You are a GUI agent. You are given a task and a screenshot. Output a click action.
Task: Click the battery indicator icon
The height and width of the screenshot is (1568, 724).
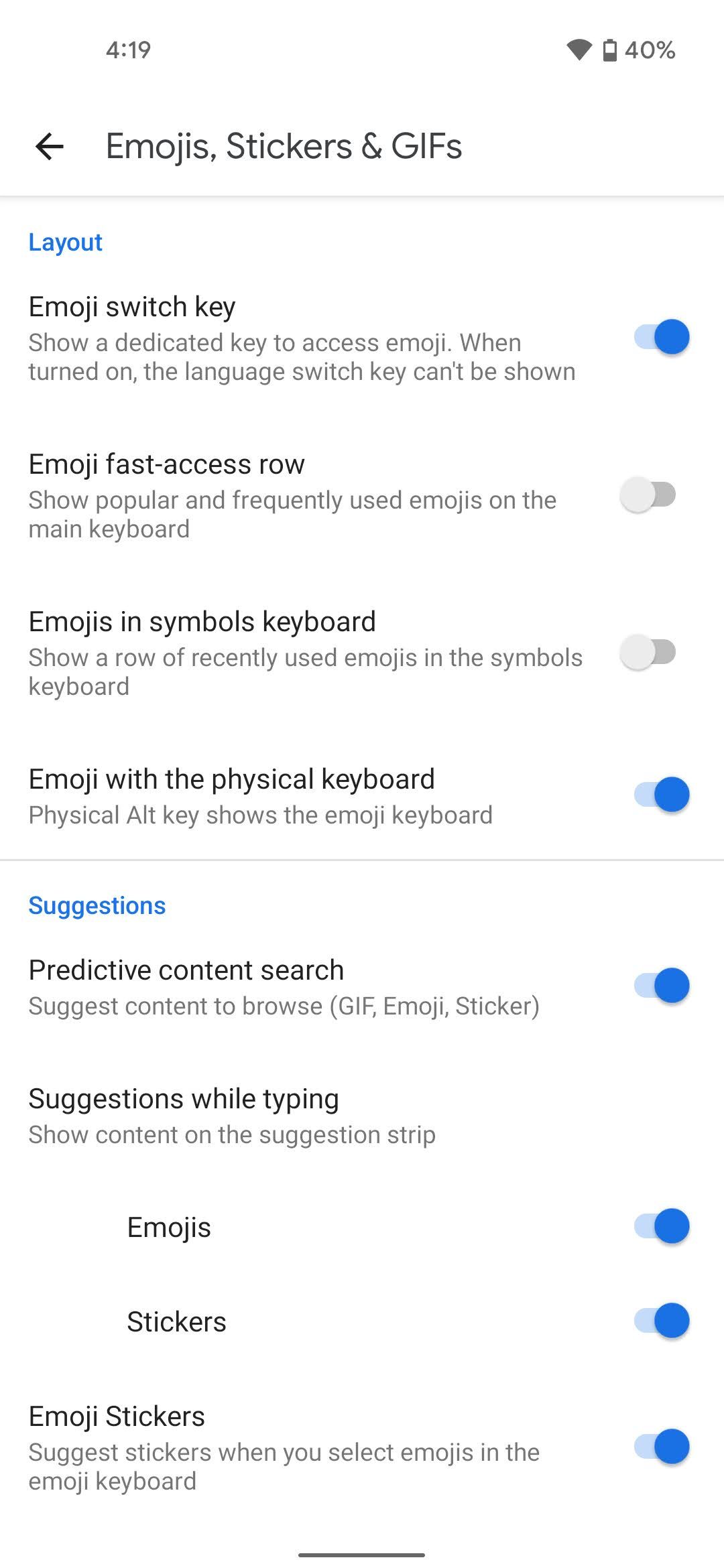611,50
